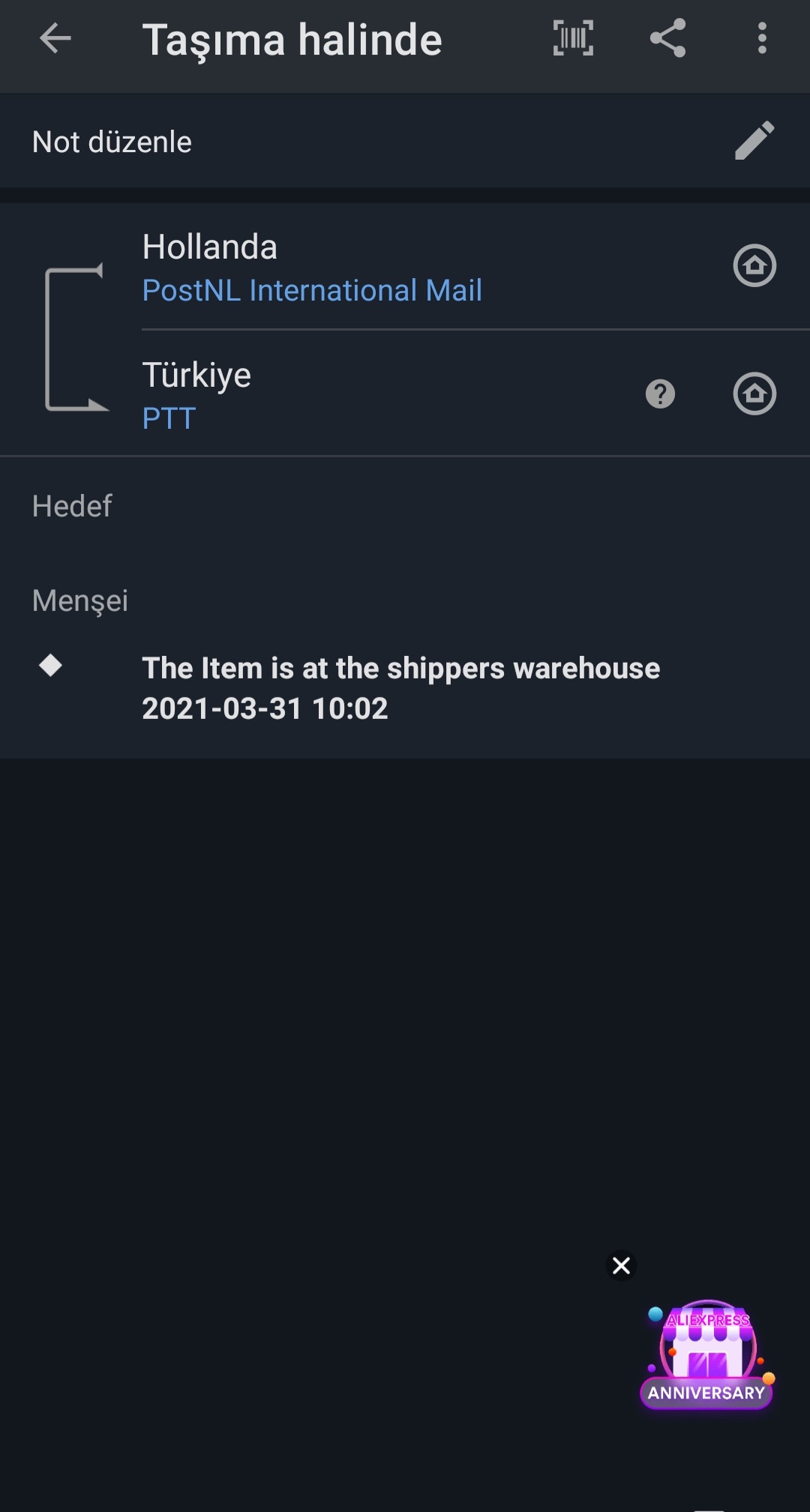
Task: Open the home icon next to Hollanda
Action: pyautogui.click(x=754, y=265)
